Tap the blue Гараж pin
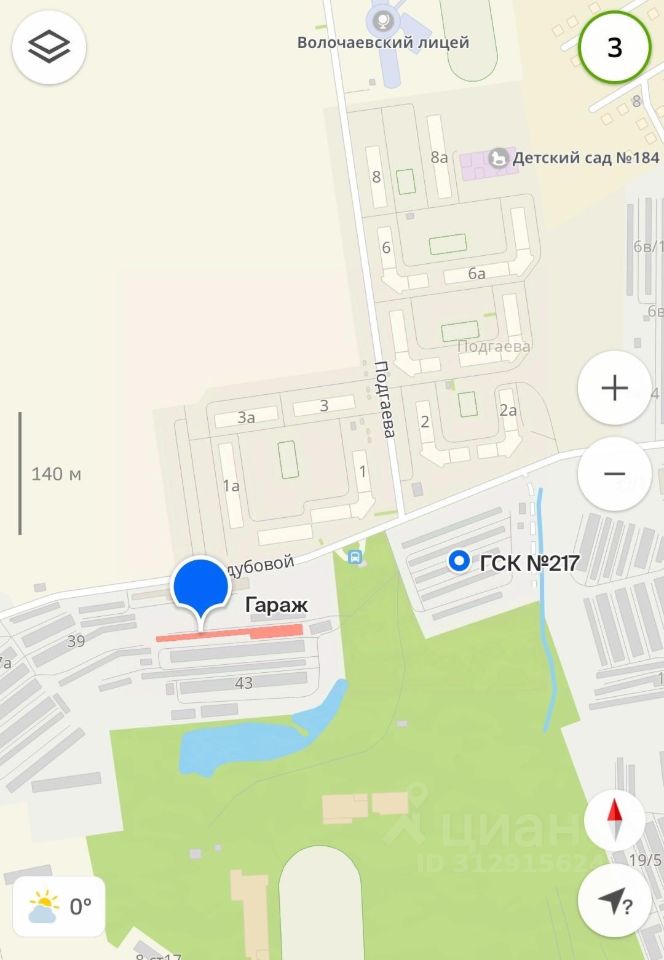This screenshot has height=960, width=664. 201,588
